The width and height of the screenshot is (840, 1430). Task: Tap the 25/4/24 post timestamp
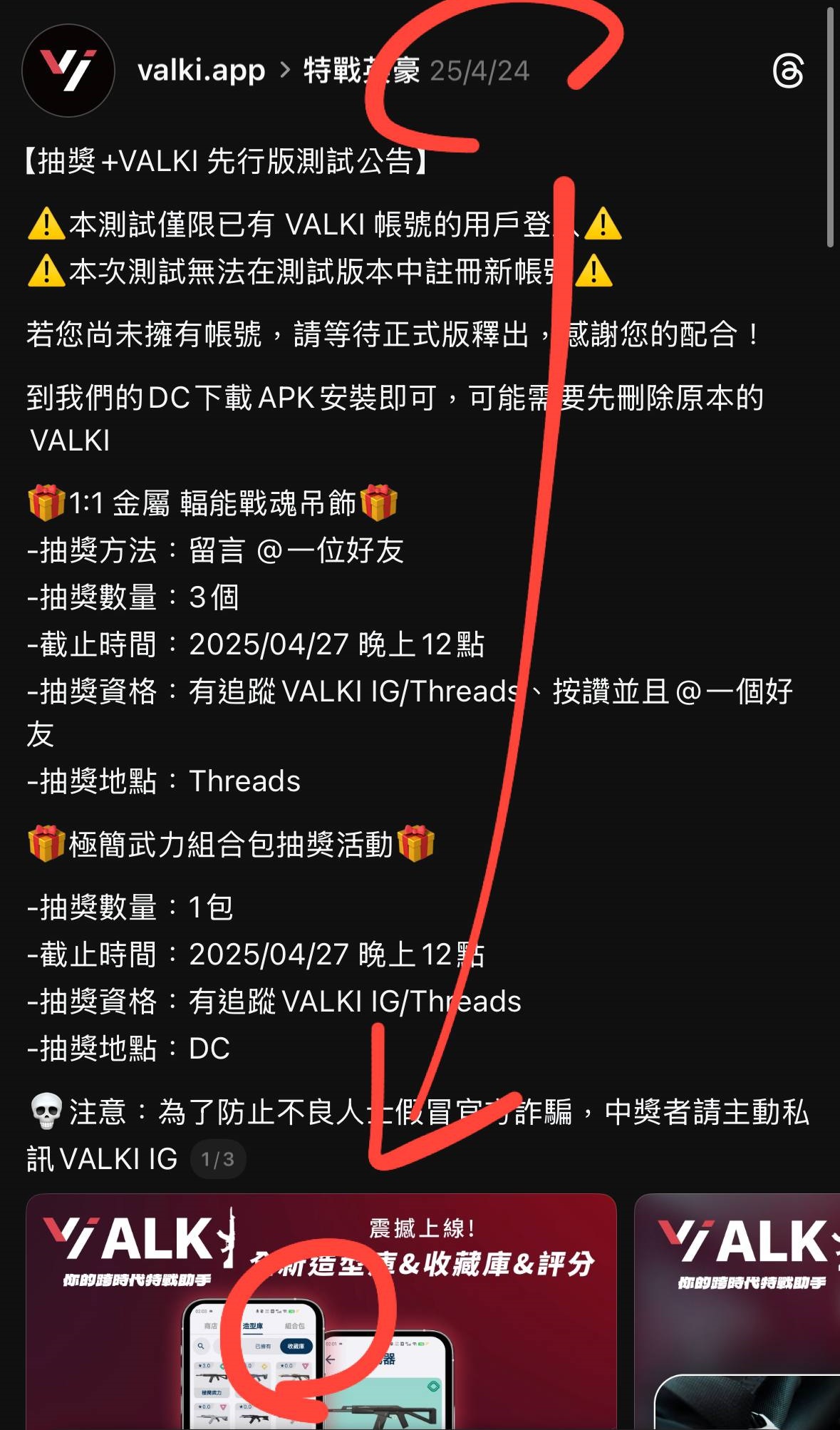coord(480,69)
